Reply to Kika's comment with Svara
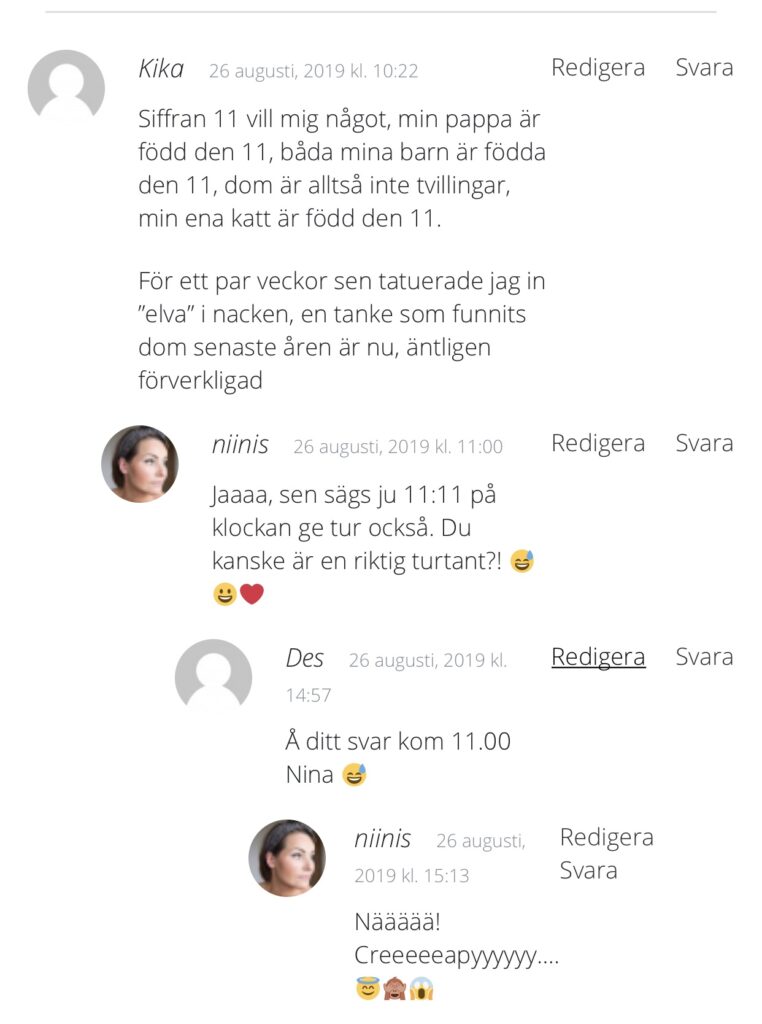Screen dimensions: 762x1024 704,68
